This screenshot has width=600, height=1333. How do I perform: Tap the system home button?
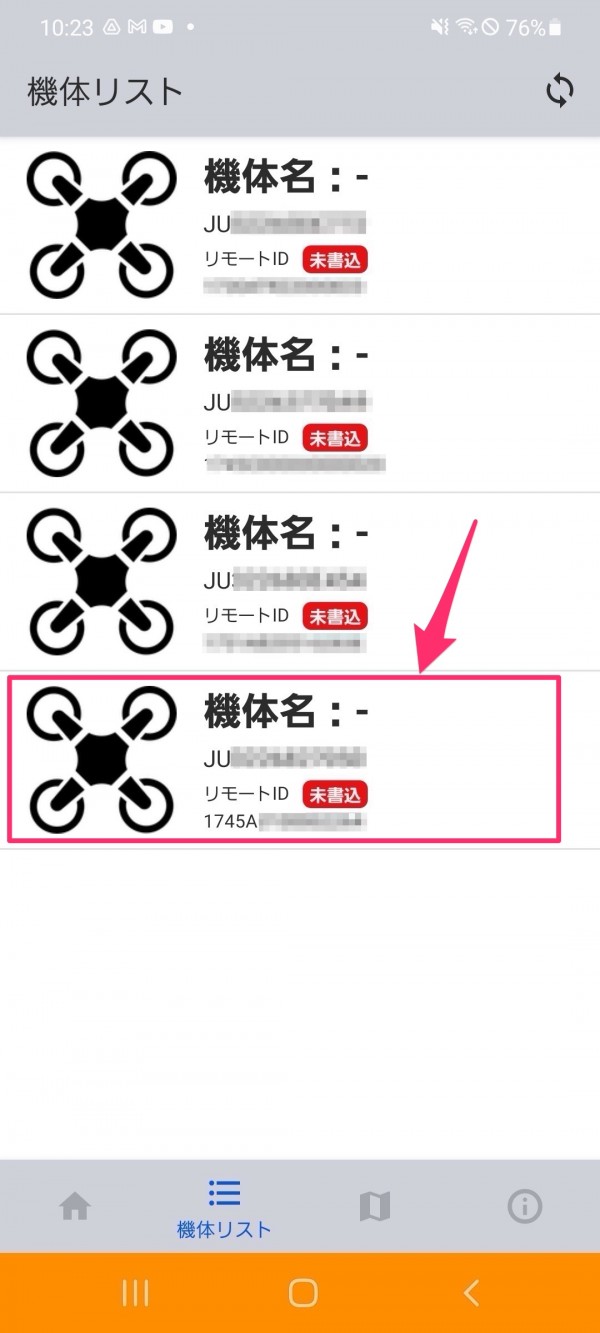[302, 1293]
